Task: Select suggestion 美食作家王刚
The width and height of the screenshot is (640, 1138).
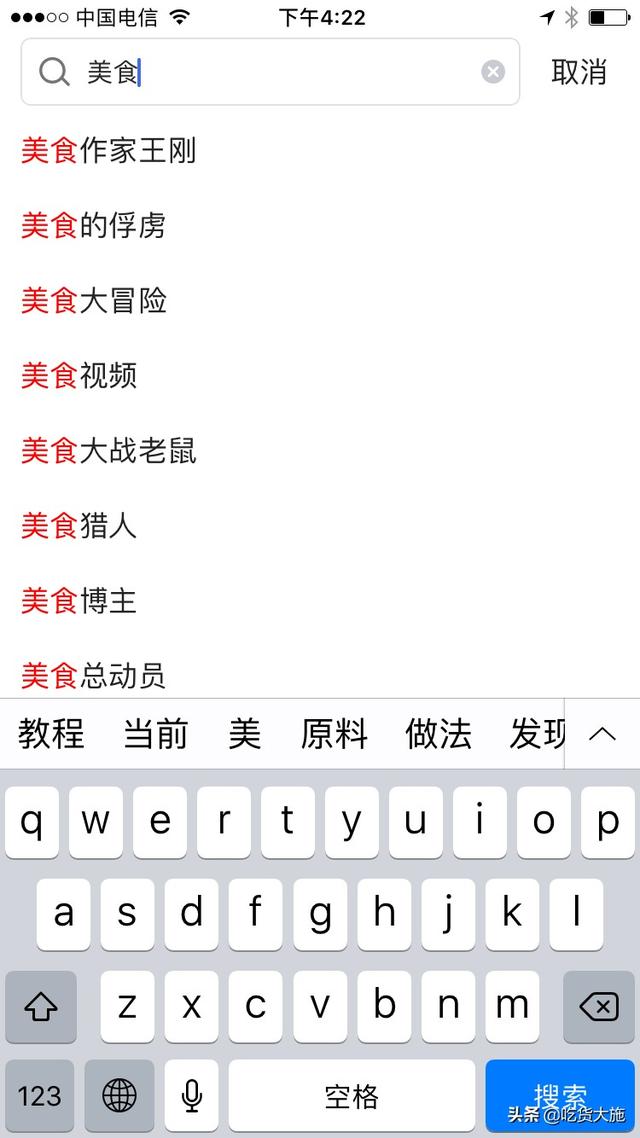Action: tap(109, 151)
